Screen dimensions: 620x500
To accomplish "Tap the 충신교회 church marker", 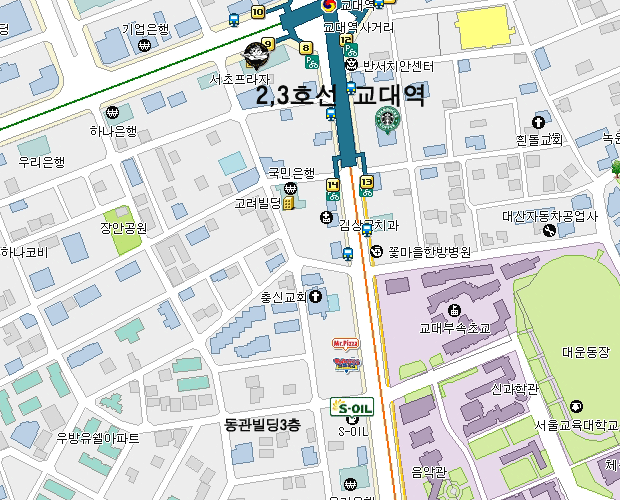I will click(x=316, y=296).
